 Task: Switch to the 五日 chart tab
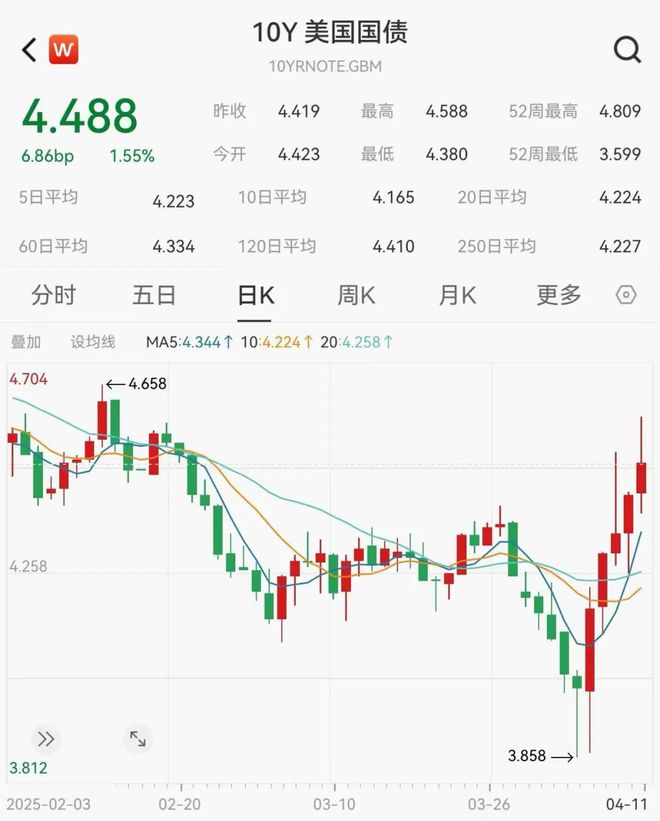[154, 295]
